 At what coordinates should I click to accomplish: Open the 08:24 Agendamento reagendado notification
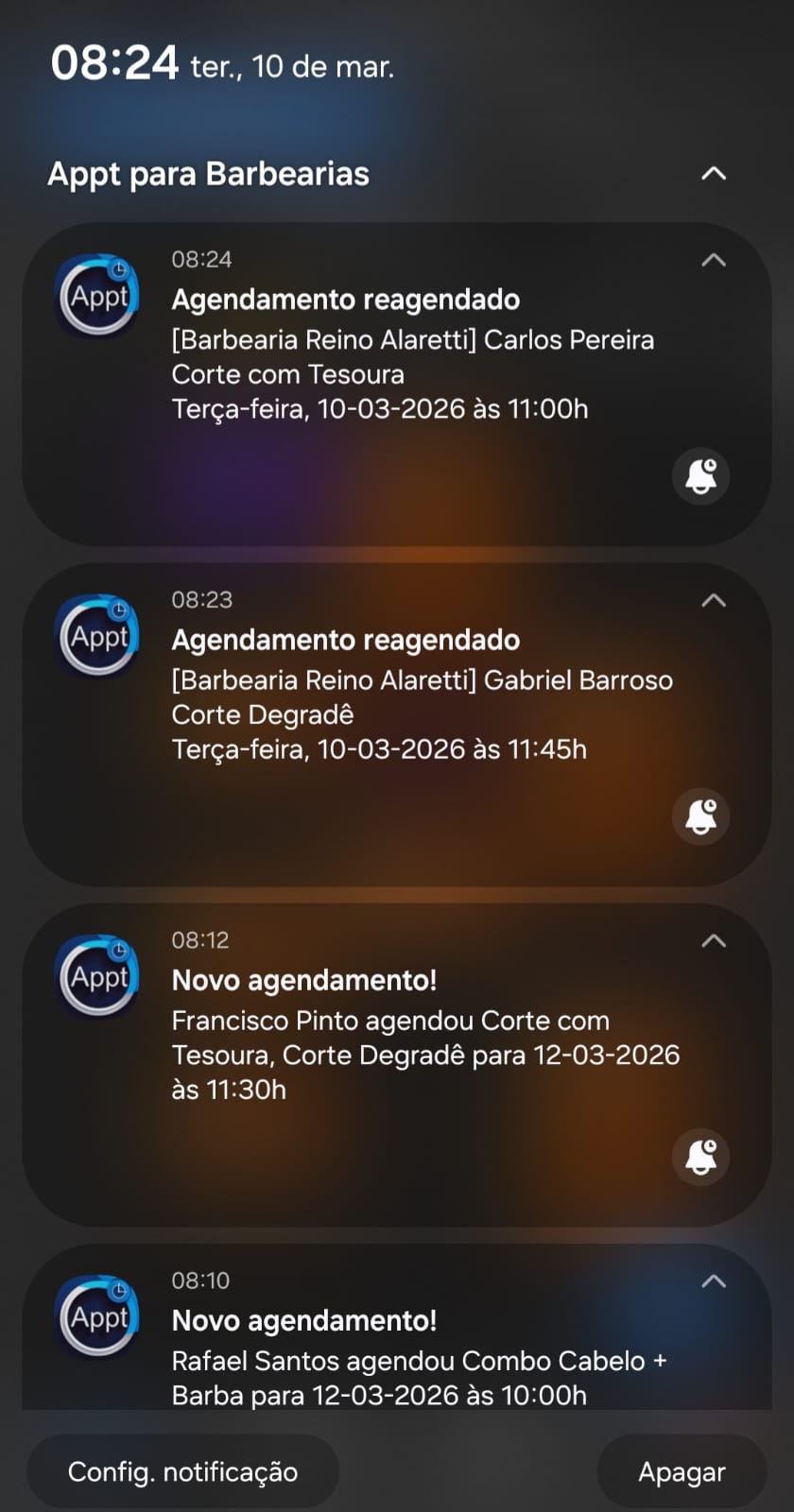point(397,354)
